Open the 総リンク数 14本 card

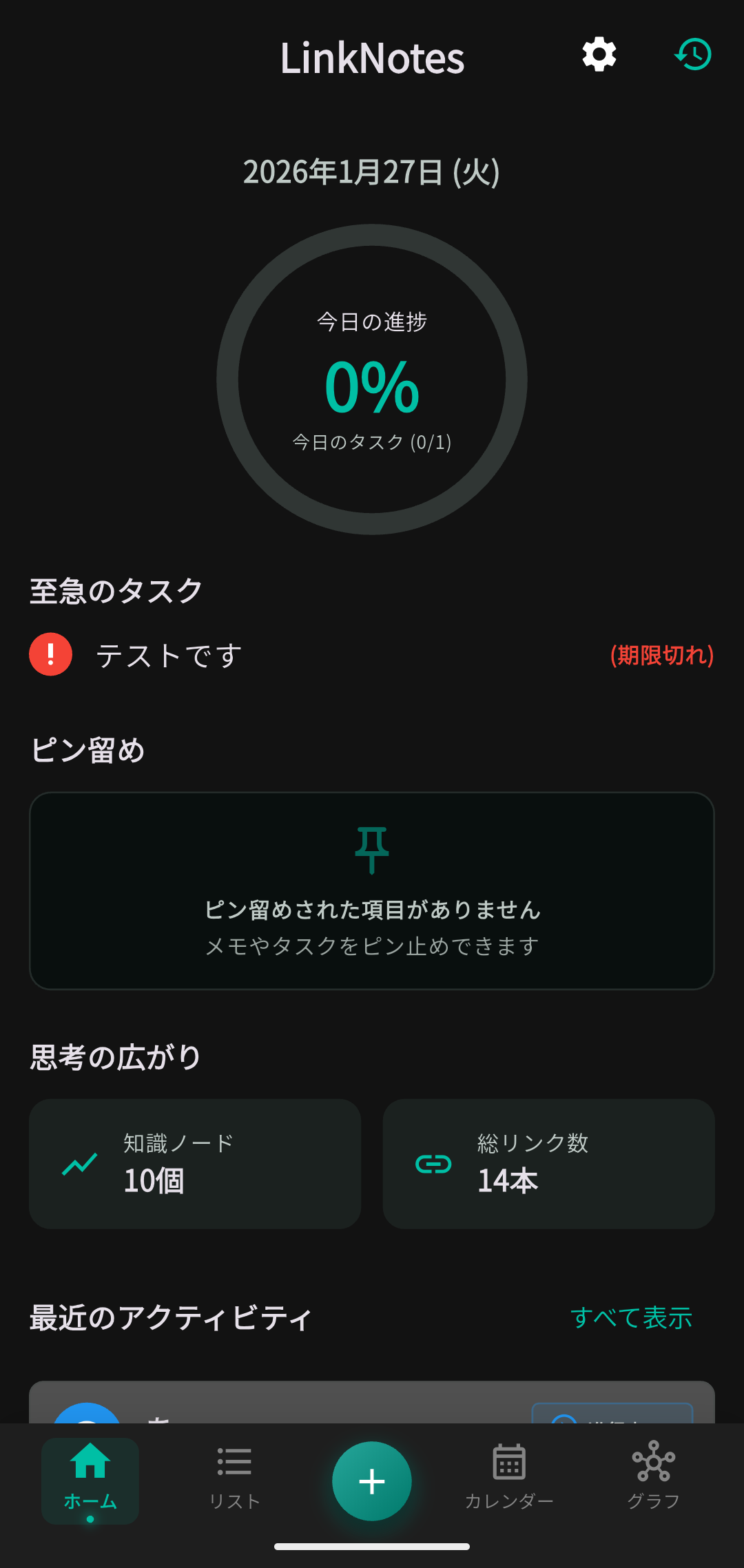coord(549,1164)
